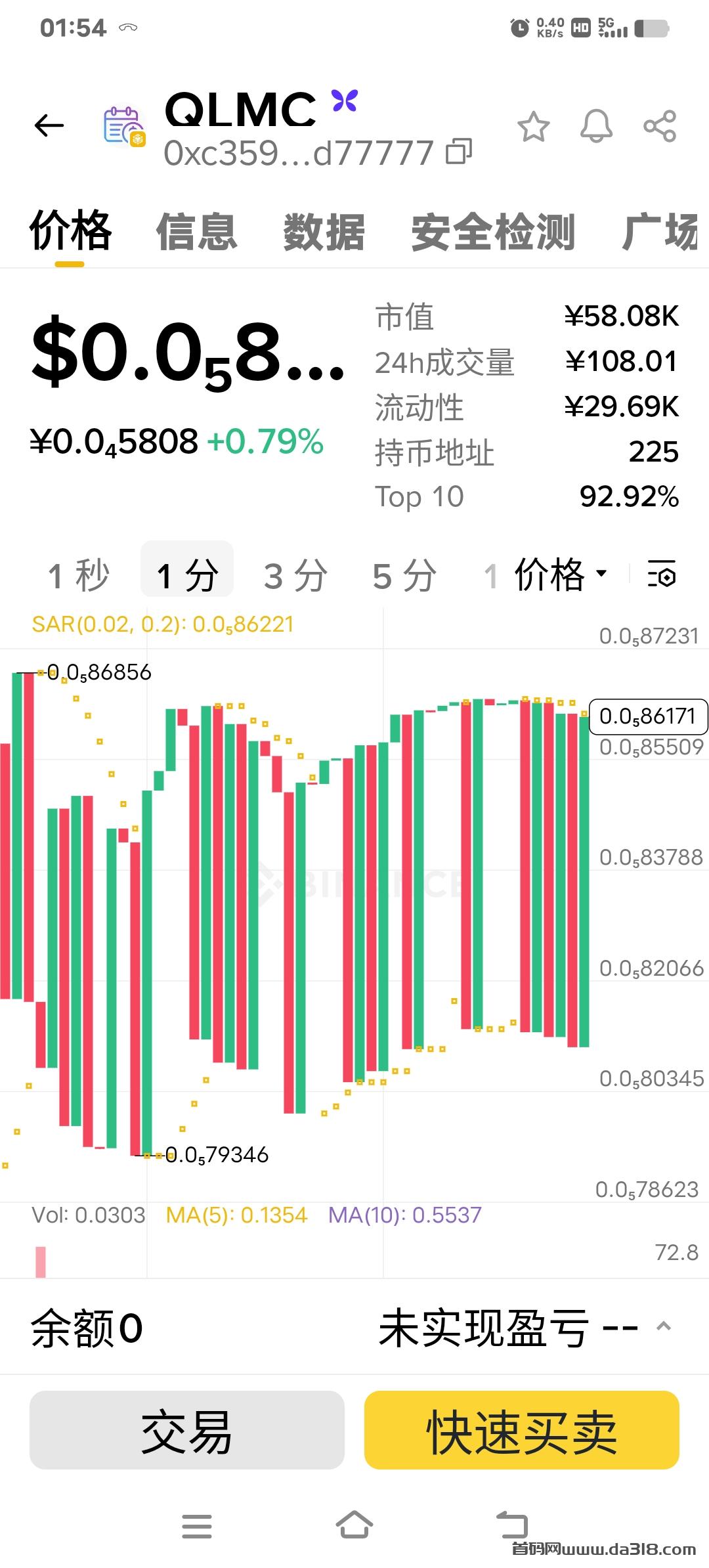Open the 数据 tab
Screen dimensions: 709x1568
click(324, 232)
